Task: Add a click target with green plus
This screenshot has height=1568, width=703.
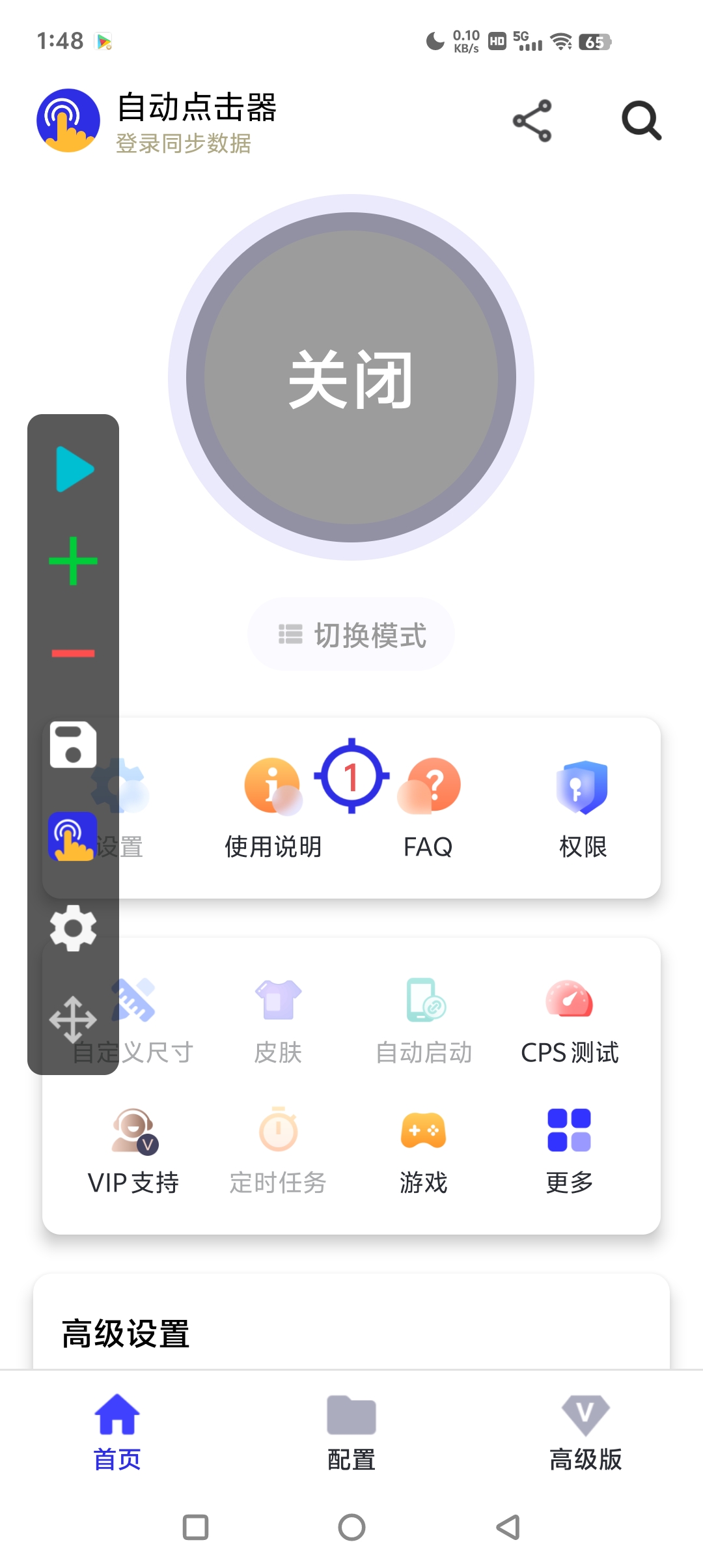Action: [74, 561]
